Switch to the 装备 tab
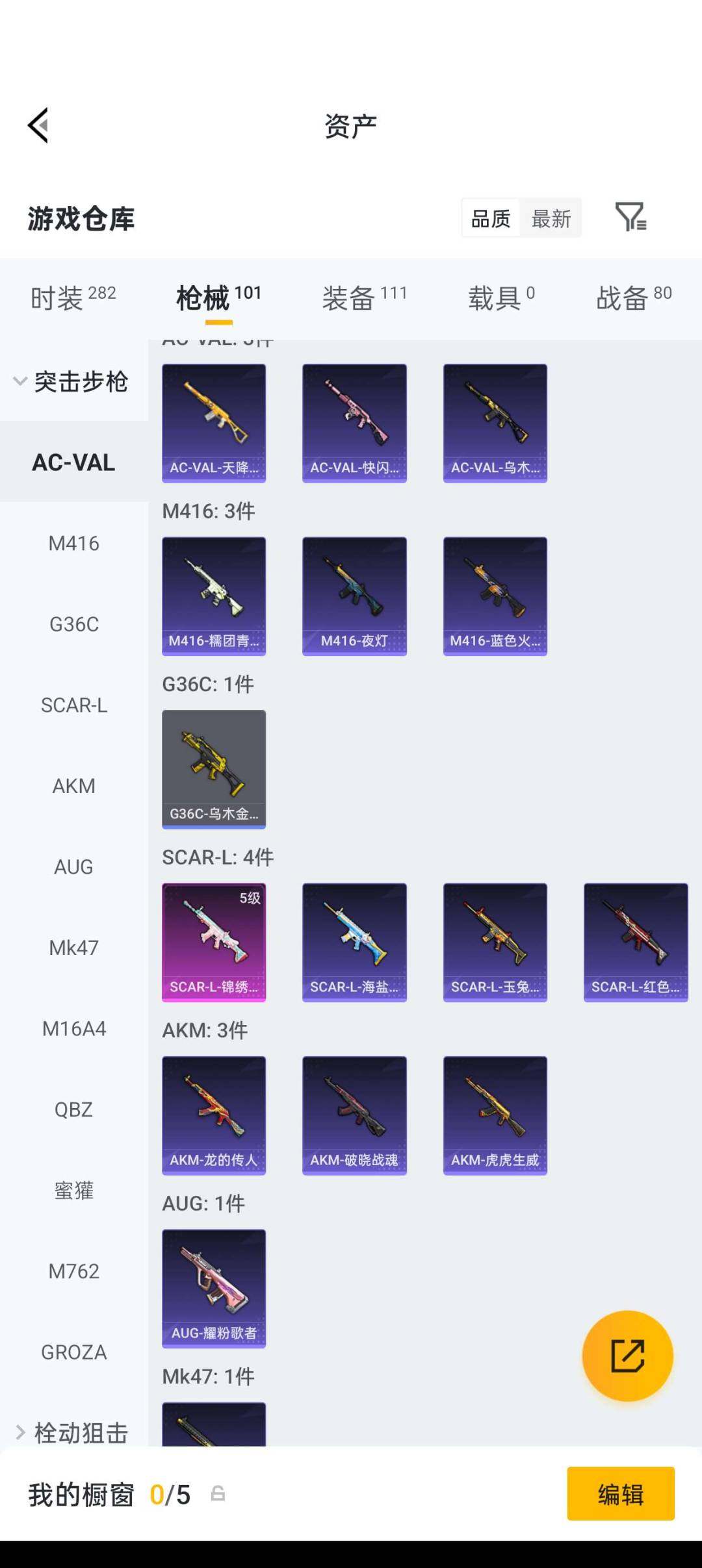The height and width of the screenshot is (1568, 702). 364,297
